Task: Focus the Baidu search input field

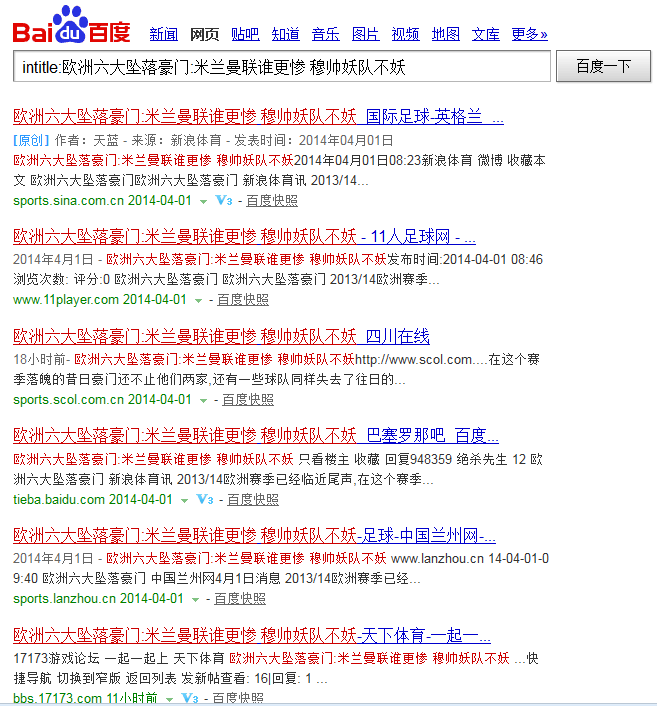Action: point(281,67)
